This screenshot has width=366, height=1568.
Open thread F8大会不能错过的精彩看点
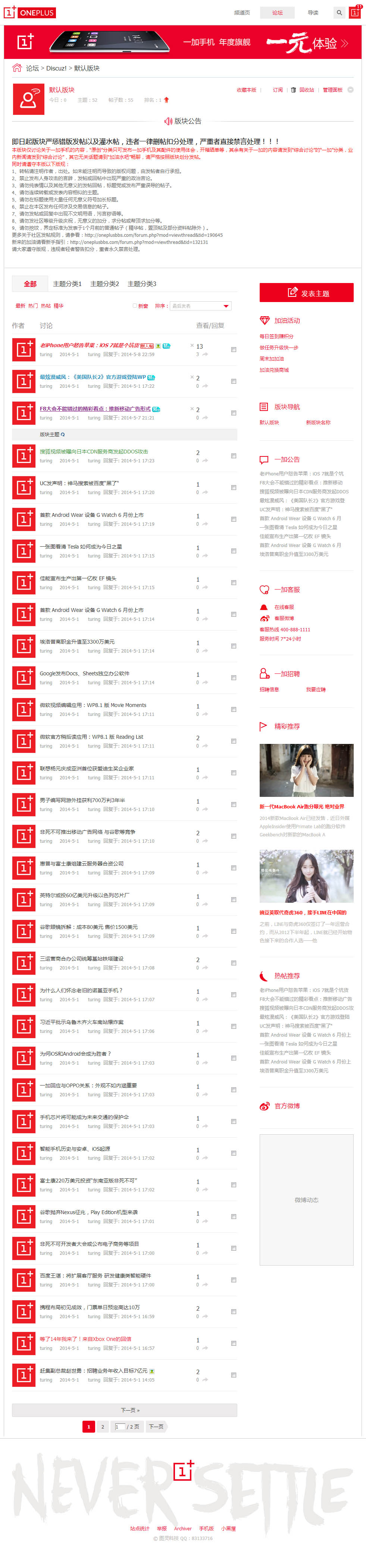[95, 409]
